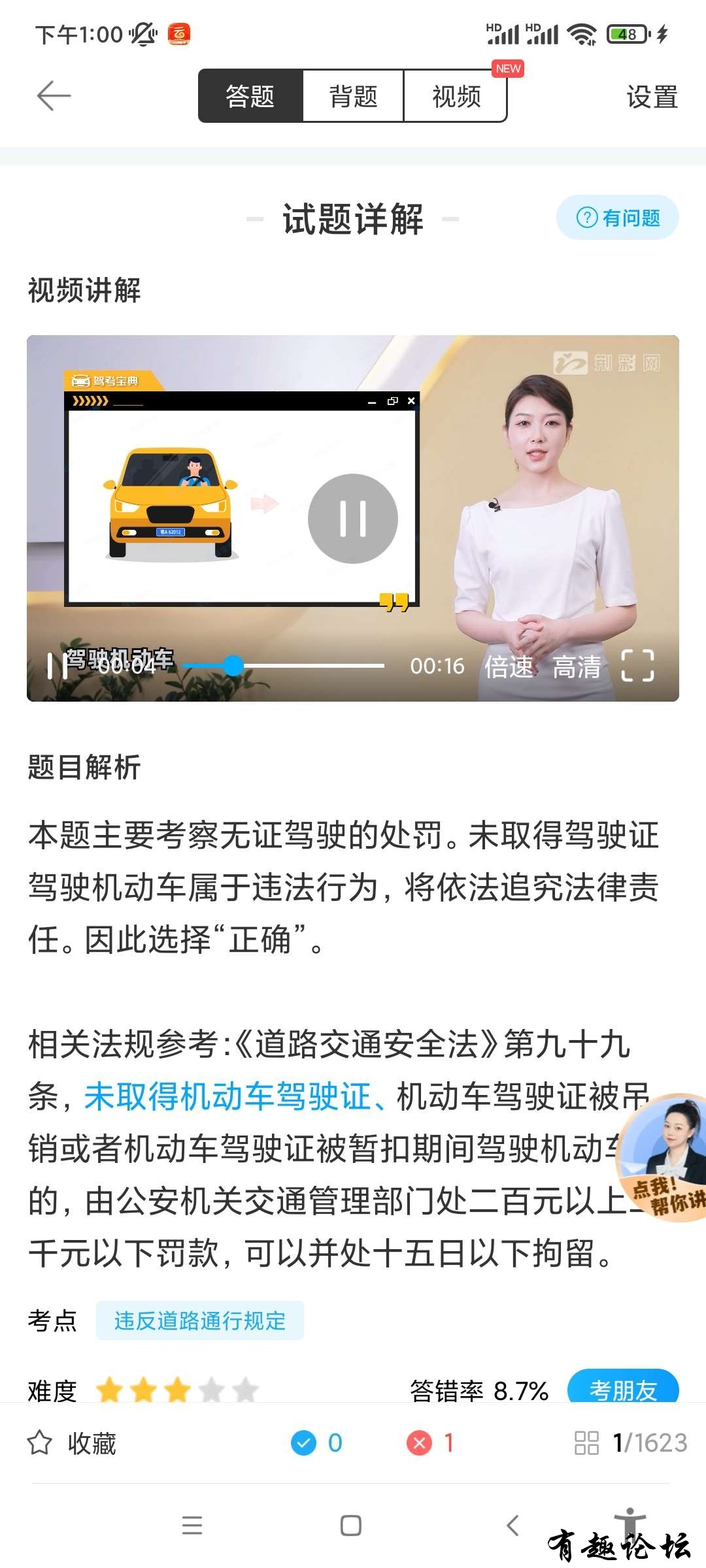
Task: Open the 未取得机动车驾驶证 link
Action: (x=227, y=1096)
